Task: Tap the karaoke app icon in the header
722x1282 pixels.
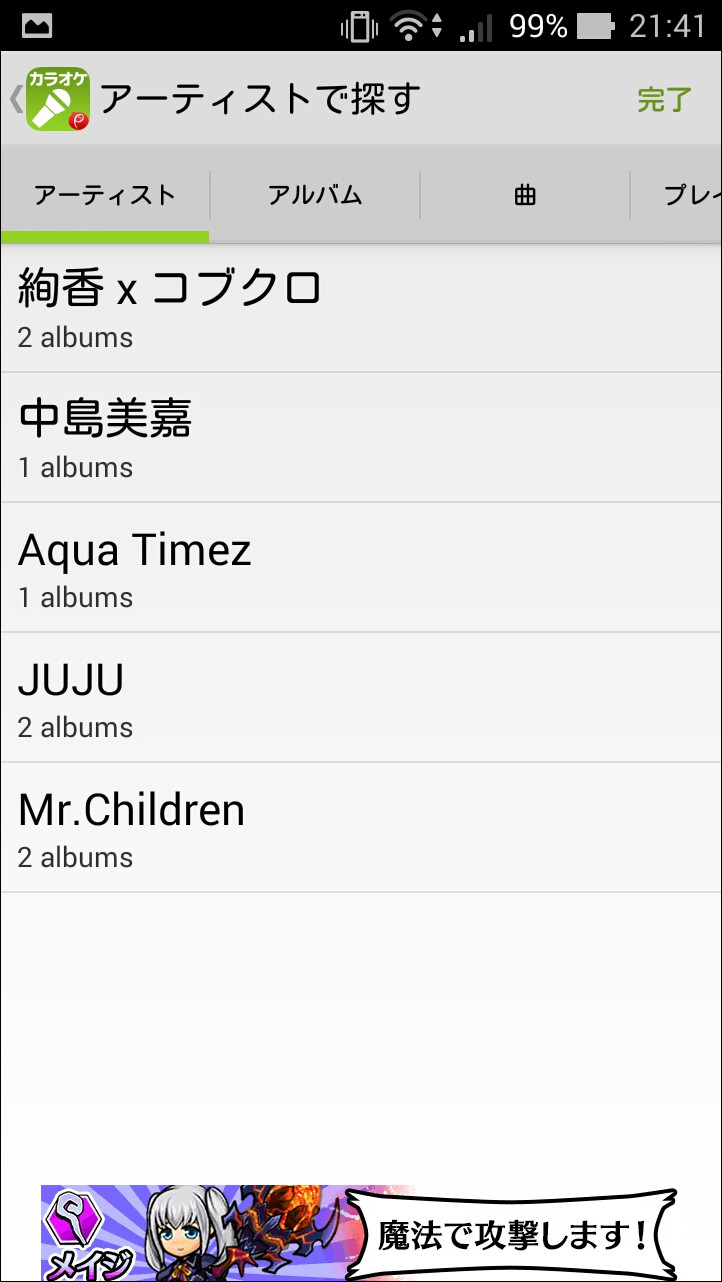Action: (58, 99)
